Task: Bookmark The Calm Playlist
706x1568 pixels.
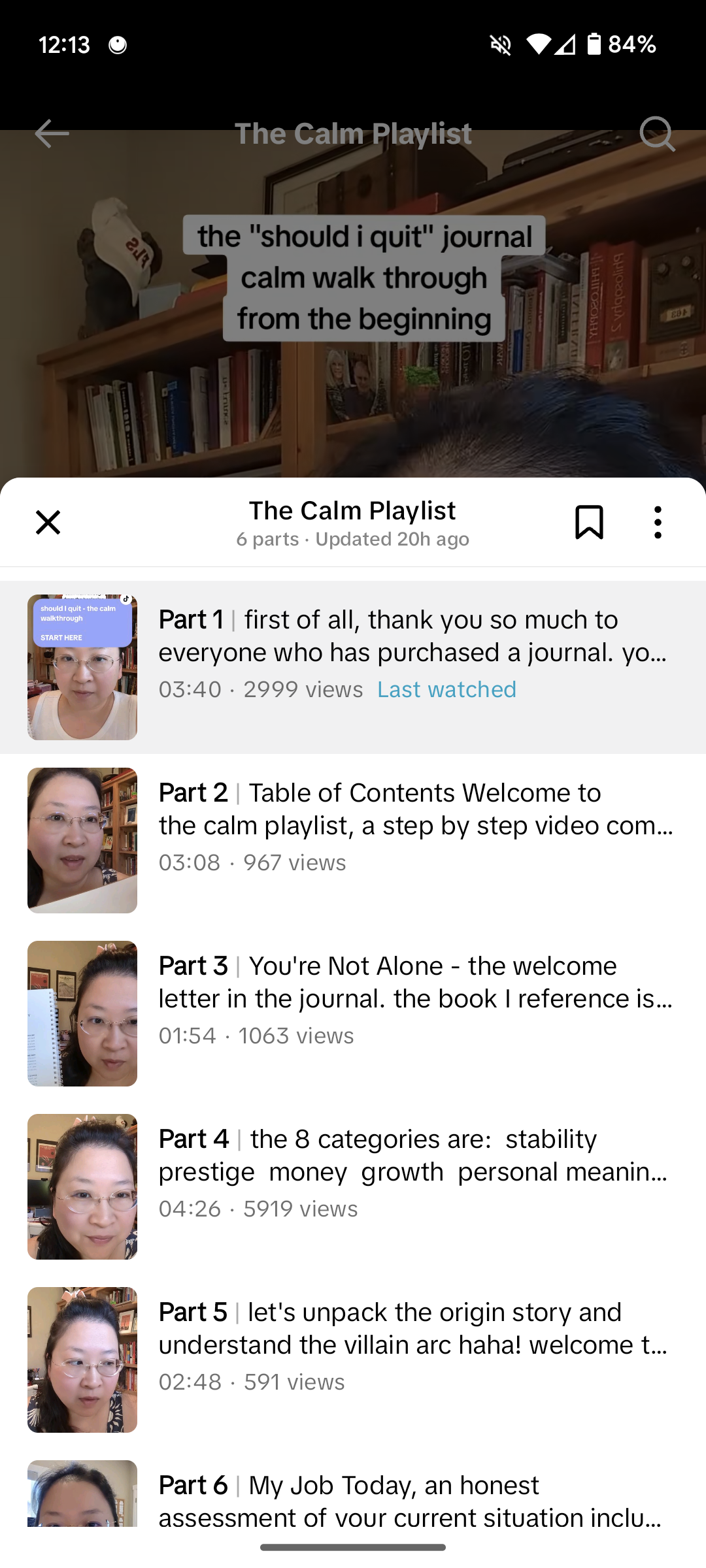Action: 589,523
